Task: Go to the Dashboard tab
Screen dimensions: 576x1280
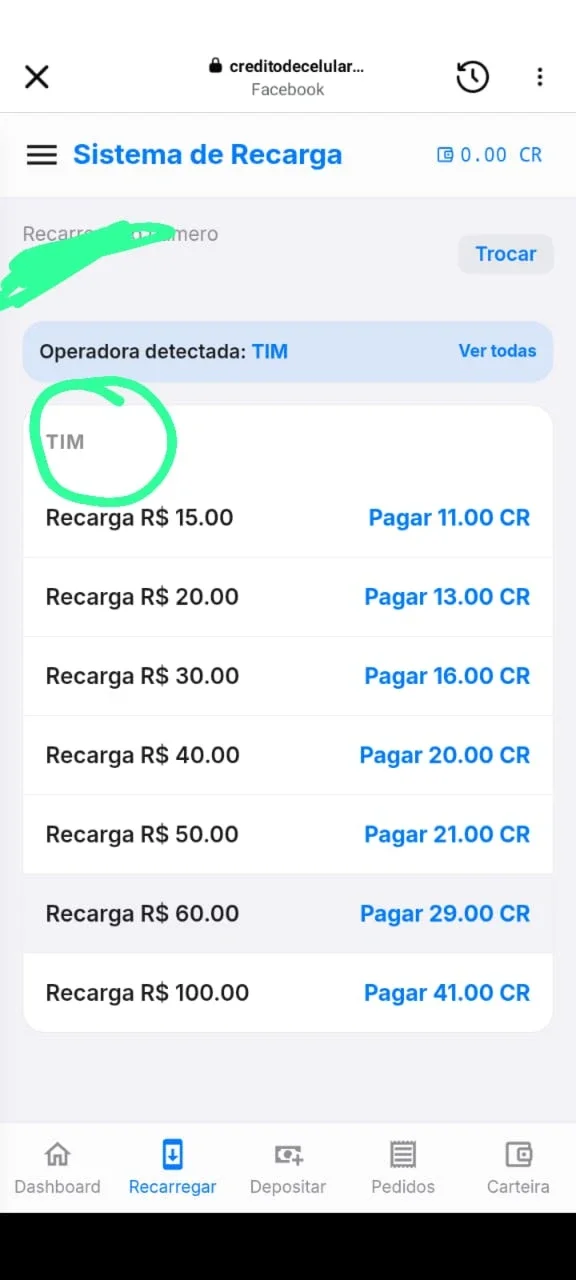Action: click(58, 1168)
